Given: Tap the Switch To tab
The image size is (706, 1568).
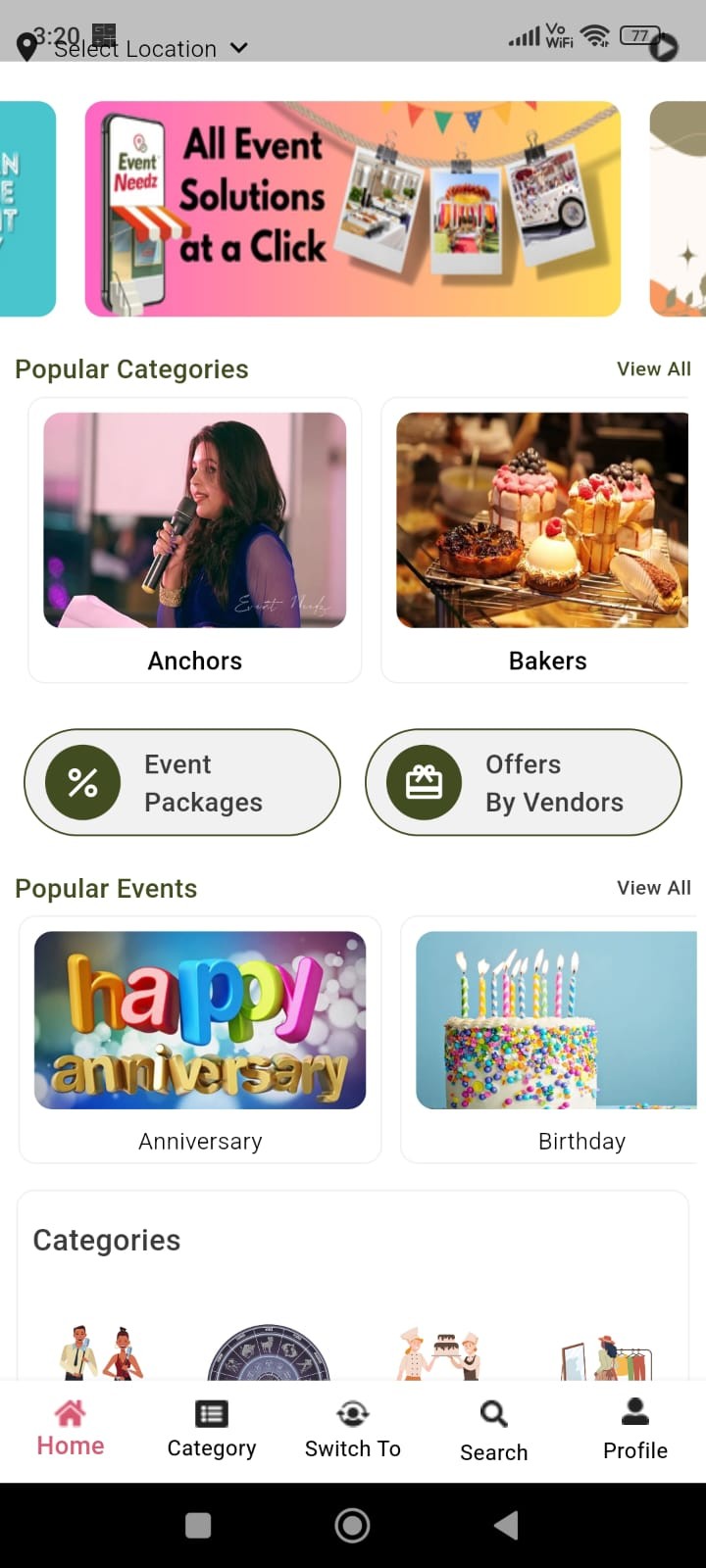Looking at the screenshot, I should coord(353,1430).
